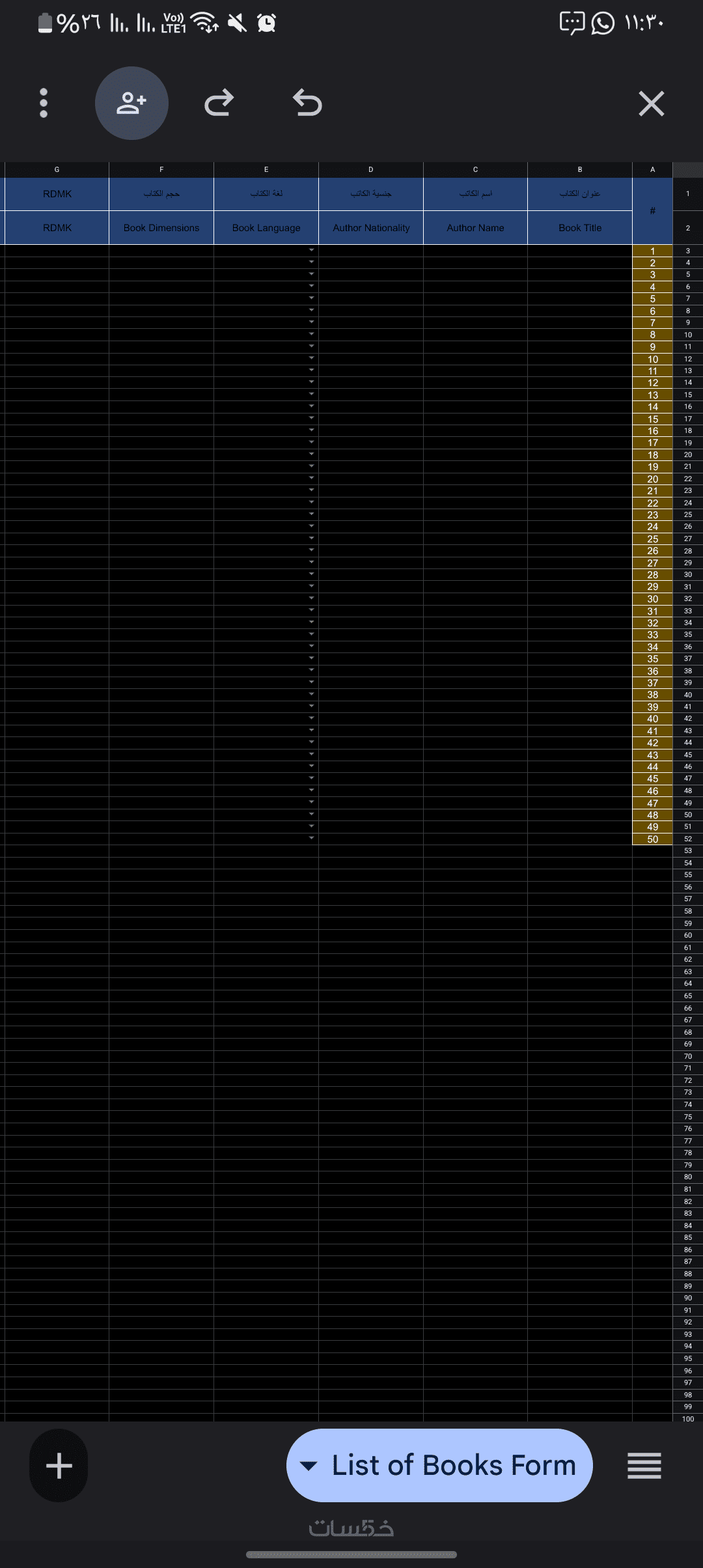Viewport: 703px width, 1568px height.
Task: Select the Author Name header cell
Action: pyautogui.click(x=475, y=228)
